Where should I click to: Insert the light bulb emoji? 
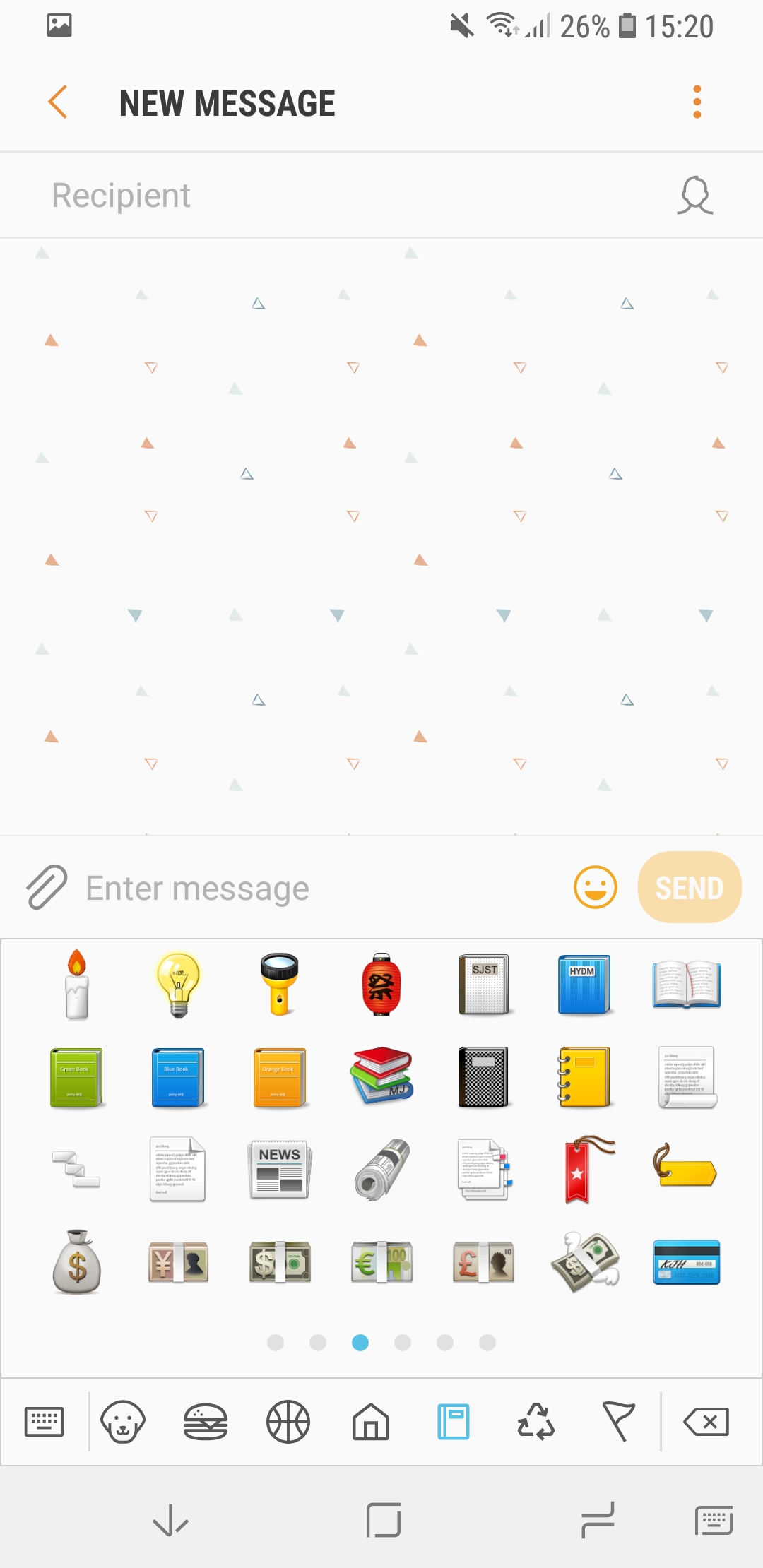point(178,984)
